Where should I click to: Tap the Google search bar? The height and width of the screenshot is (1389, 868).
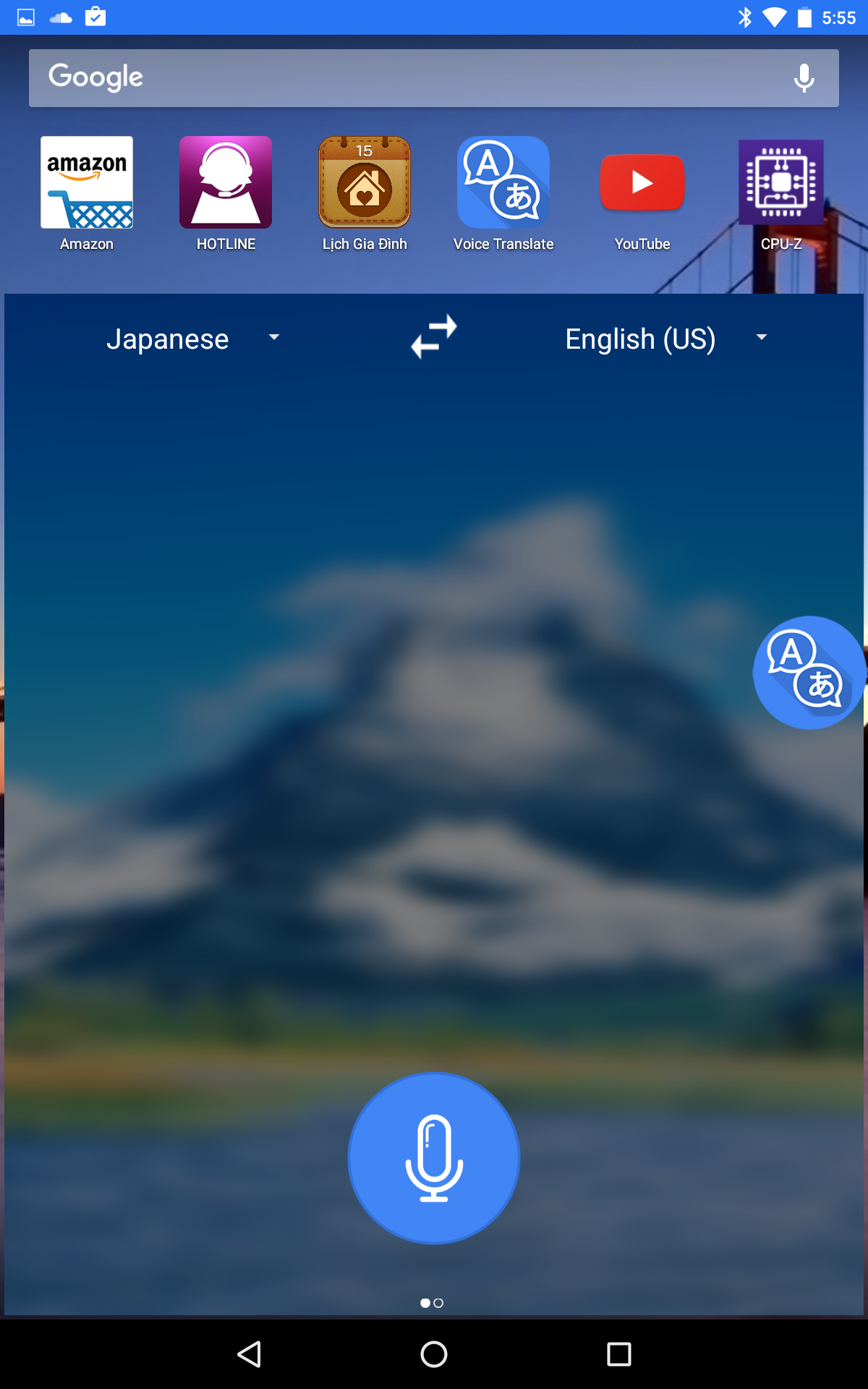362,77
